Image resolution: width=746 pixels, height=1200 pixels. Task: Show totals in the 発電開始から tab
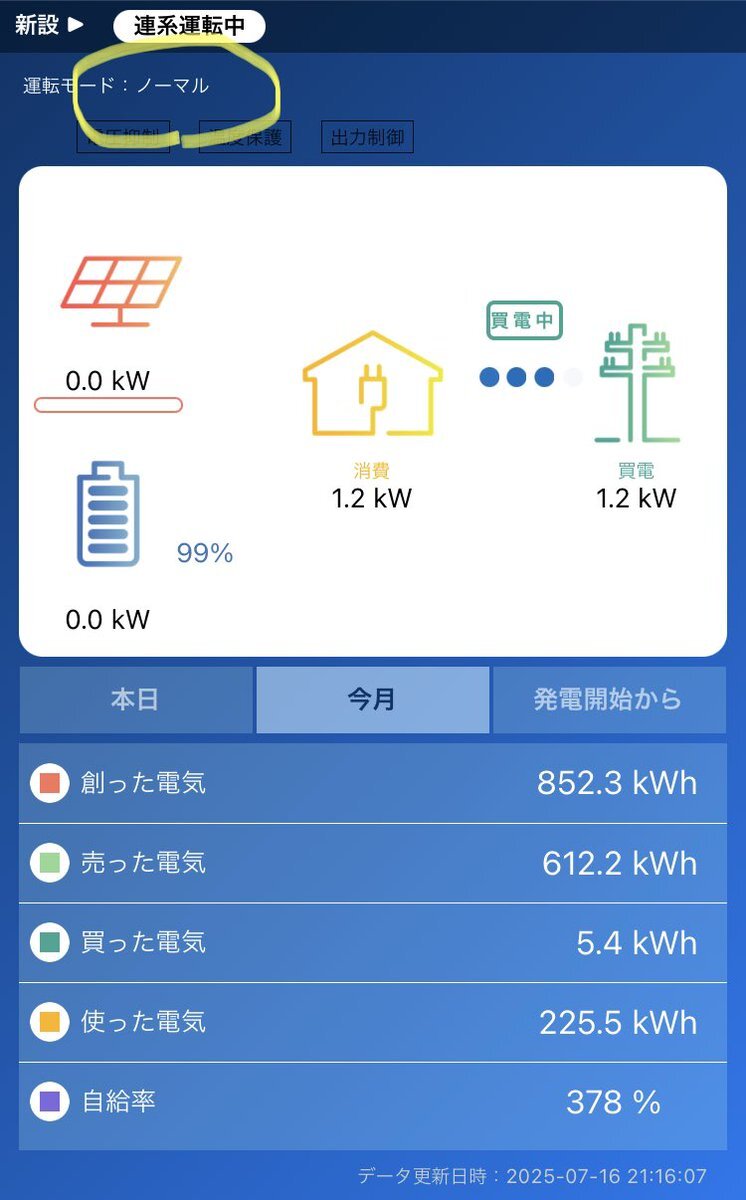609,700
